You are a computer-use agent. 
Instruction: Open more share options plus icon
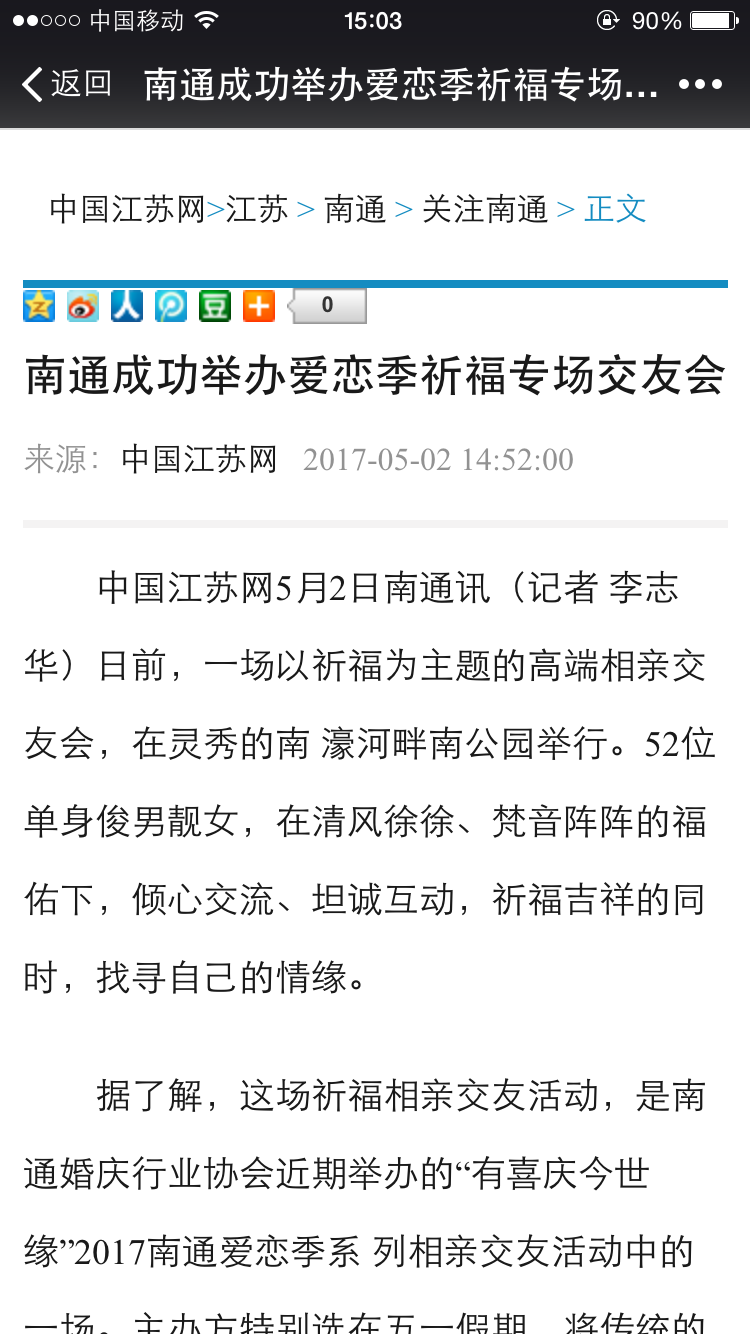[x=259, y=306]
